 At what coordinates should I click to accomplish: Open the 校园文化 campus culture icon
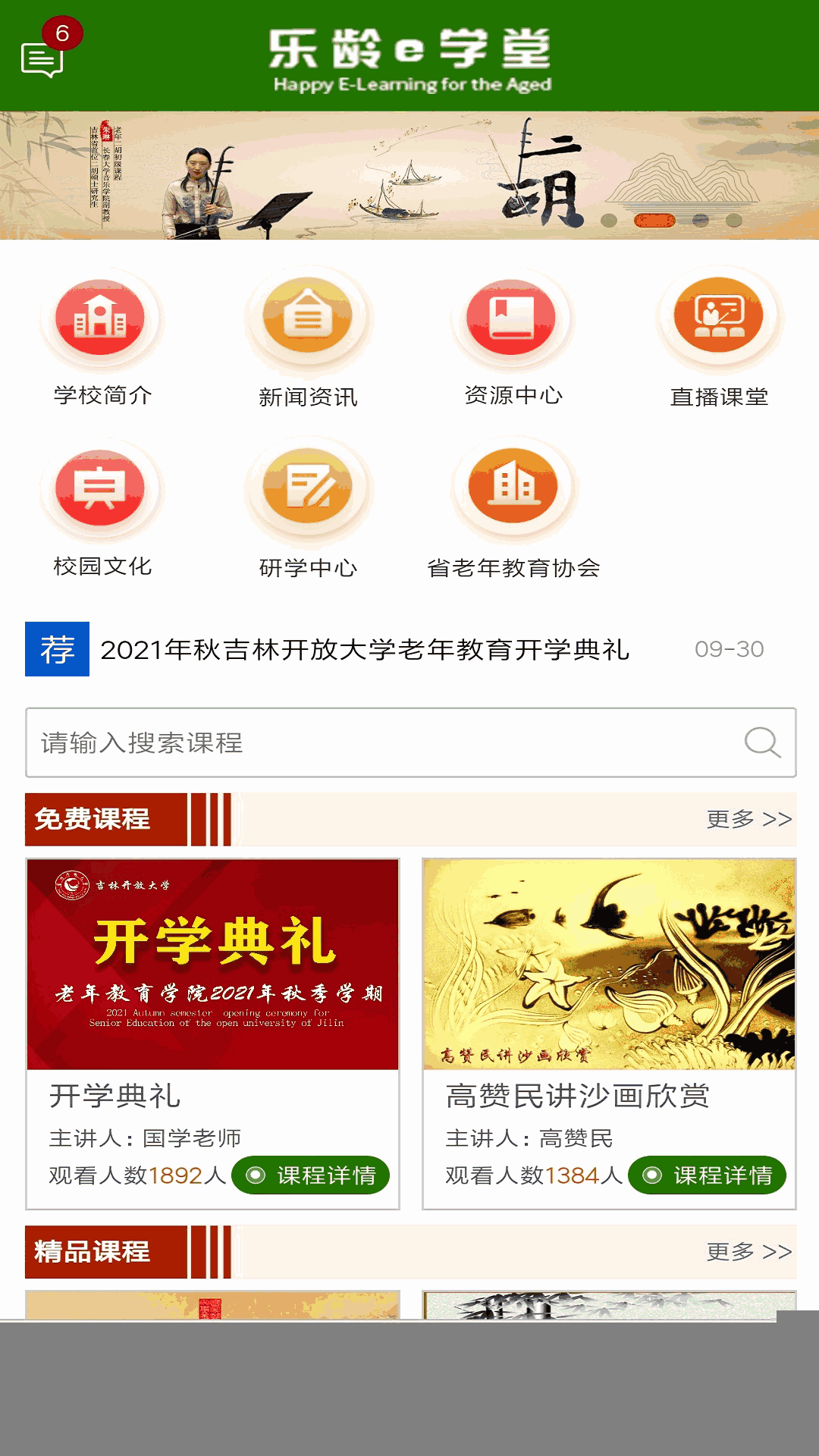coord(102,491)
